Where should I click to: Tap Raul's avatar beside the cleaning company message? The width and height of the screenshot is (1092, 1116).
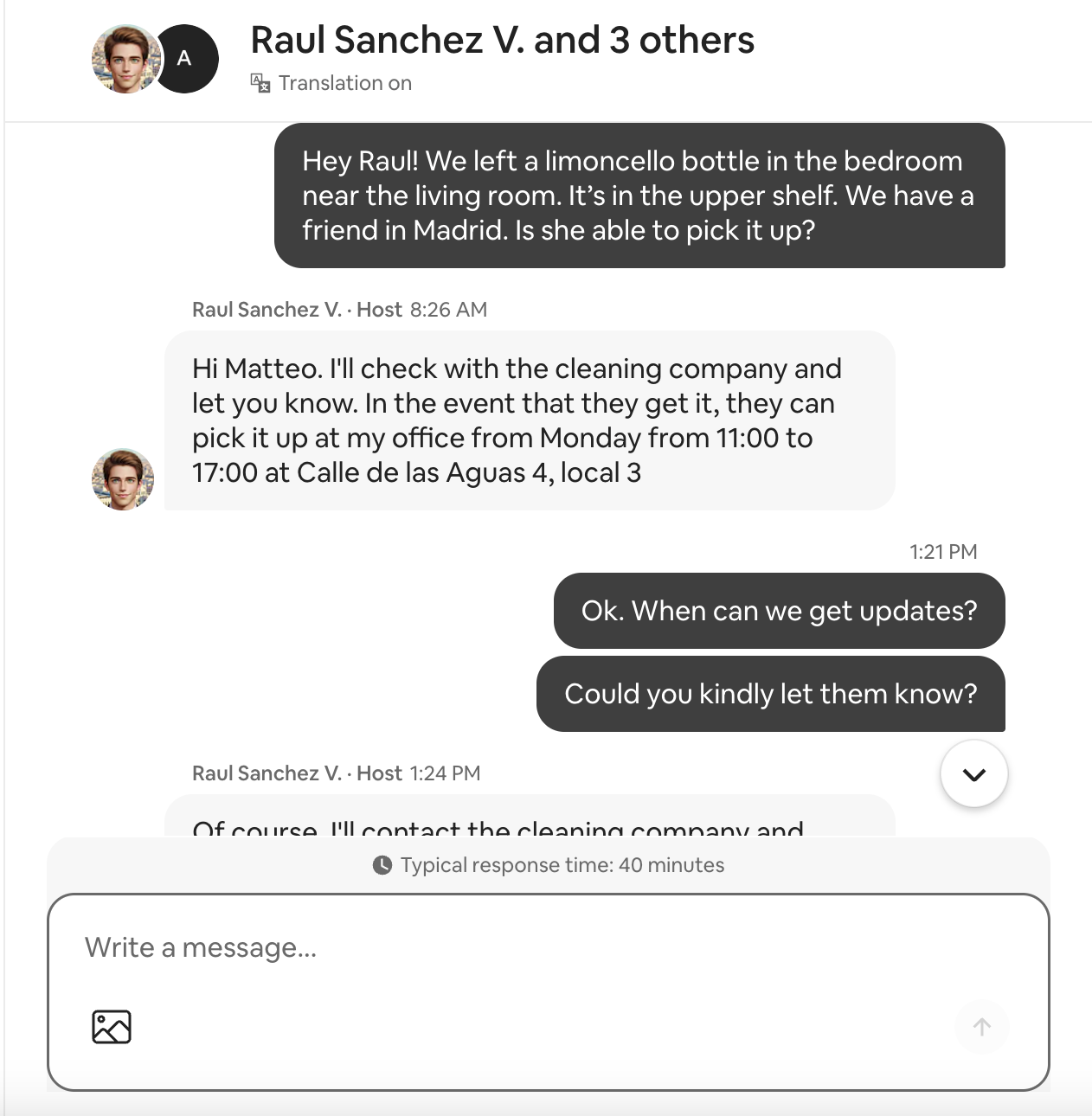[x=123, y=478]
